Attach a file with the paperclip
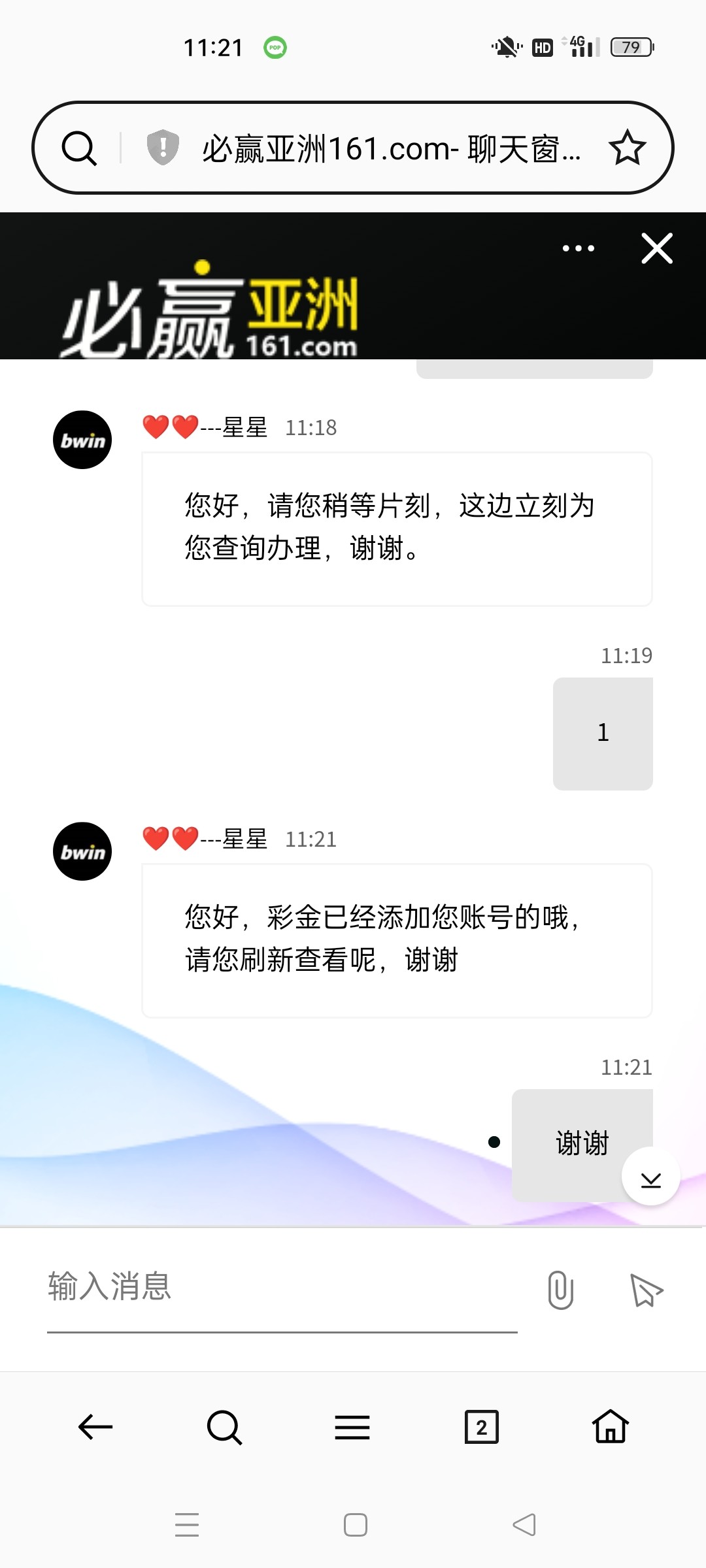The width and height of the screenshot is (706, 1568). click(560, 1290)
